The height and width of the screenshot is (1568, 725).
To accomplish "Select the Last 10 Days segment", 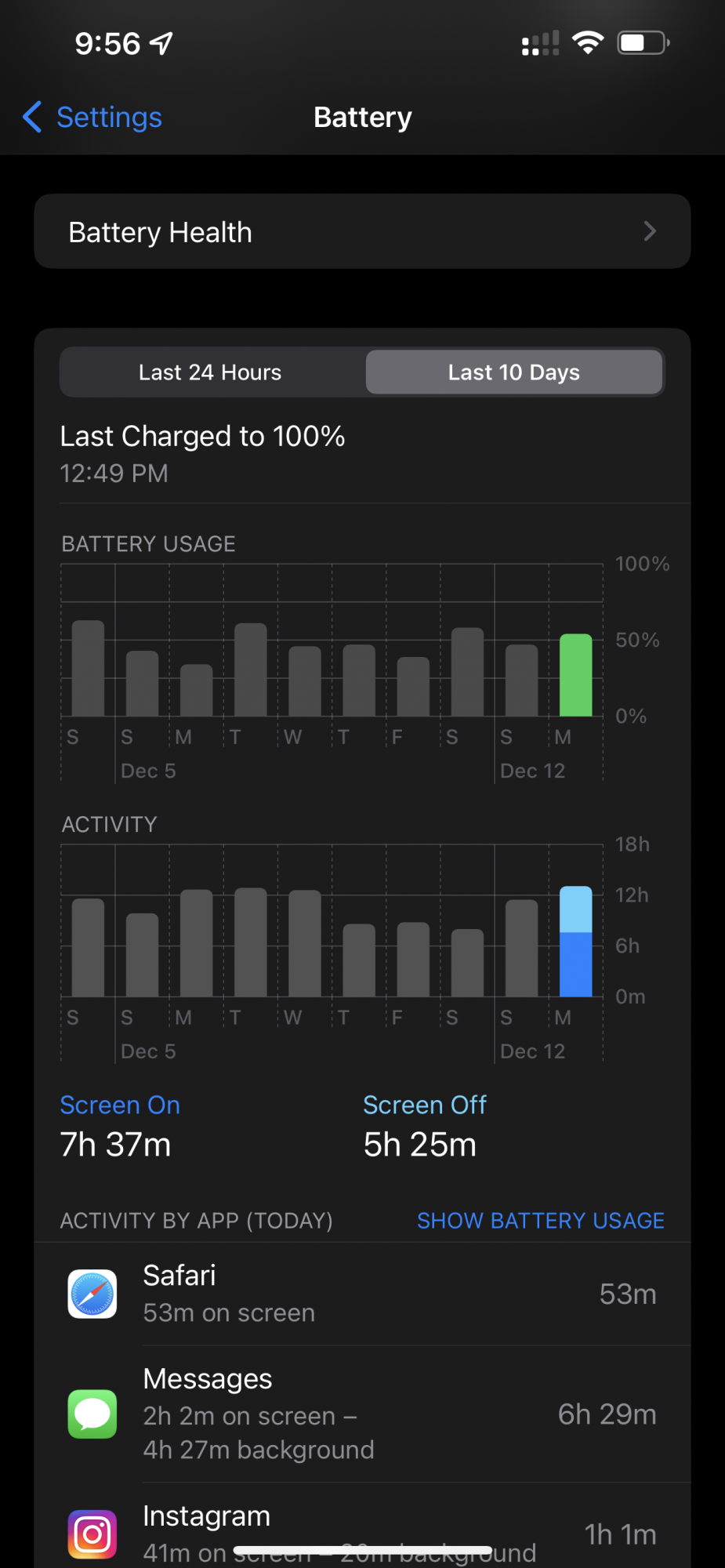I will tap(514, 372).
